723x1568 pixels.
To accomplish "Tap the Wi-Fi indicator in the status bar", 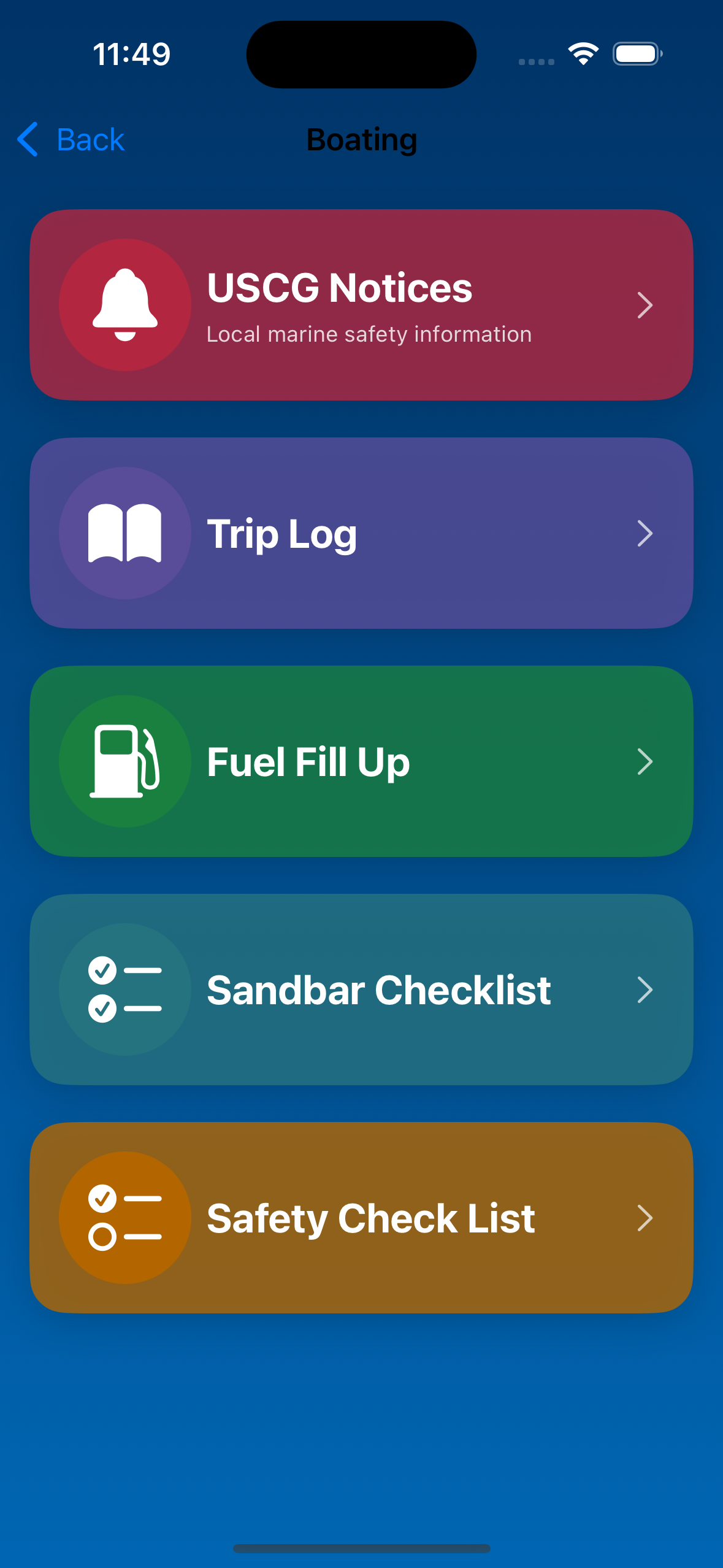I will 583,54.
